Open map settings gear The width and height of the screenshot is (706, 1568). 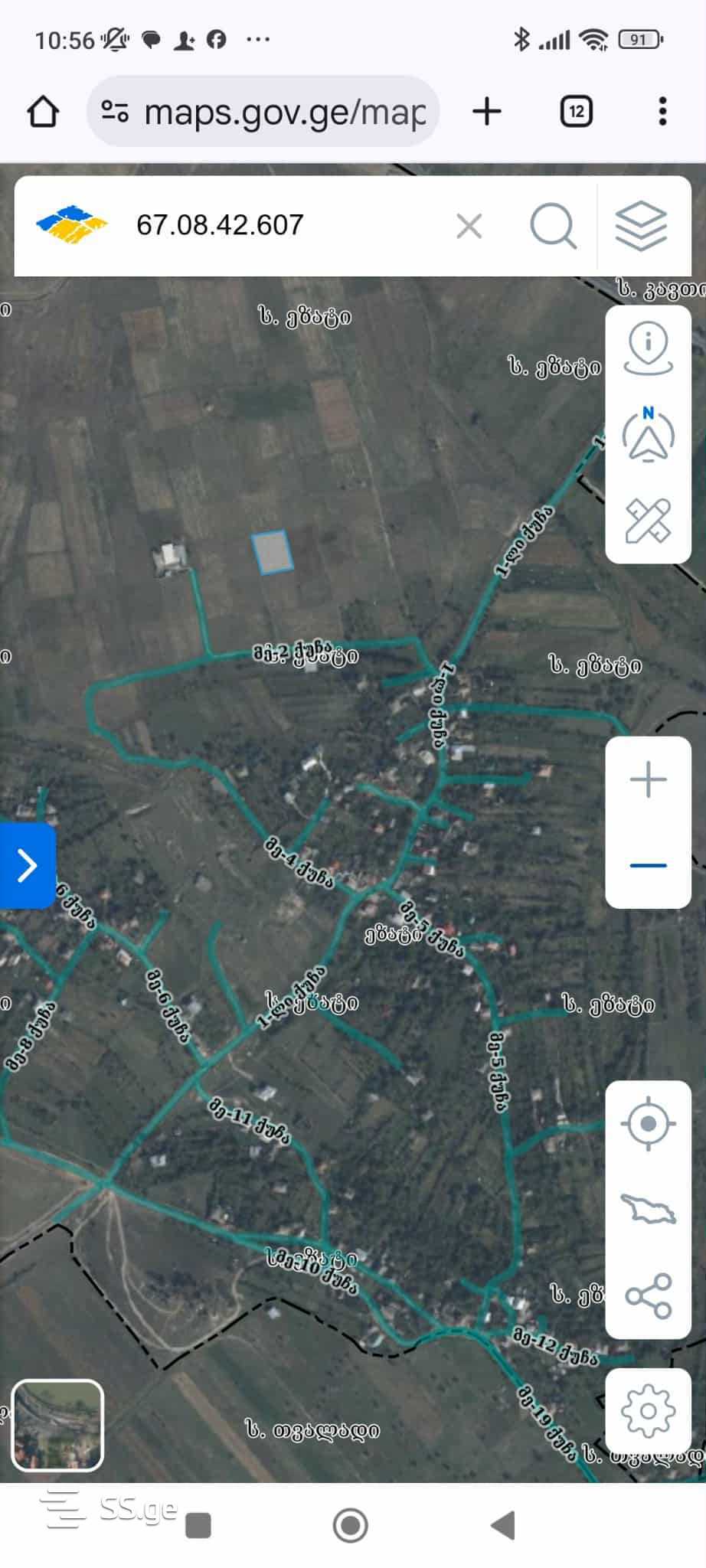pyautogui.click(x=648, y=1410)
